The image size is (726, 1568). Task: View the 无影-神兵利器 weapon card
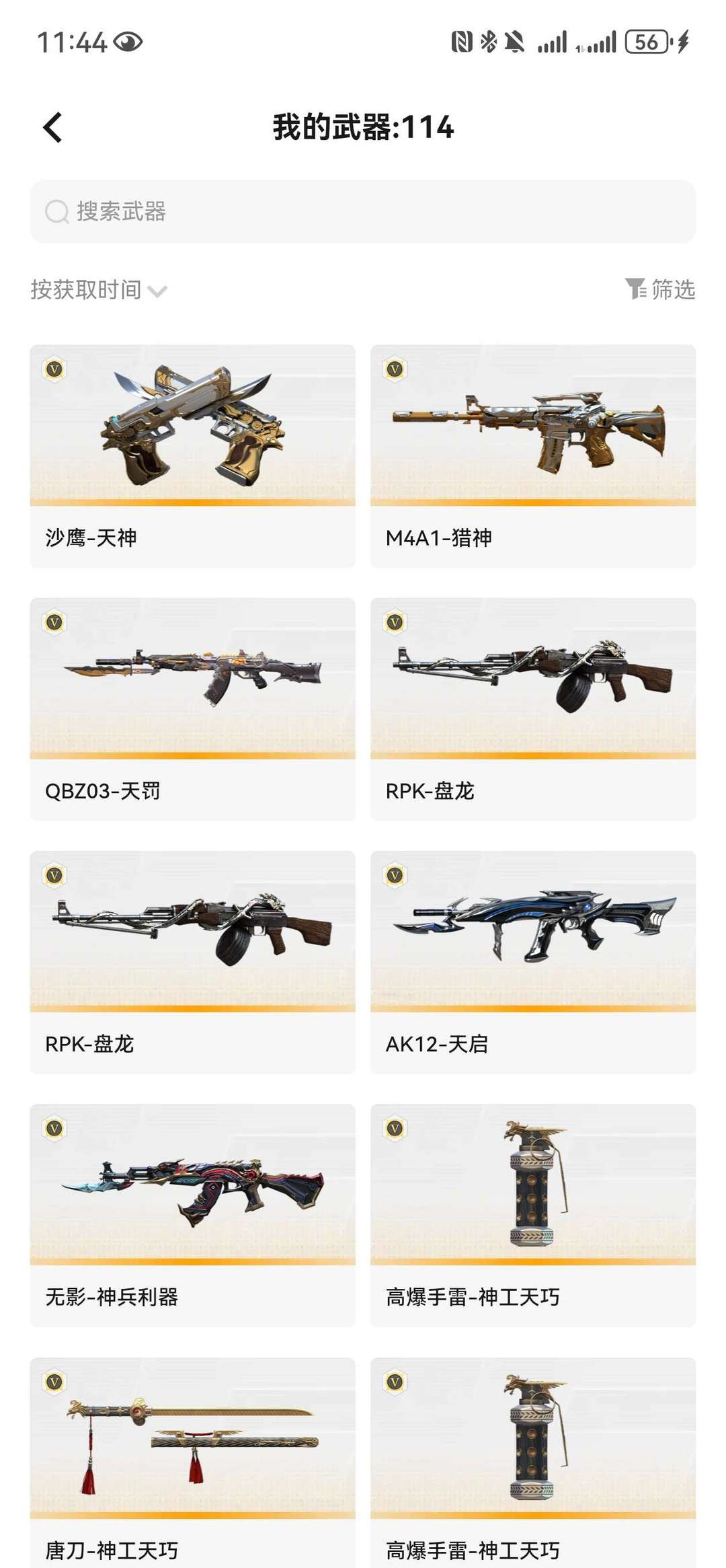click(192, 1214)
